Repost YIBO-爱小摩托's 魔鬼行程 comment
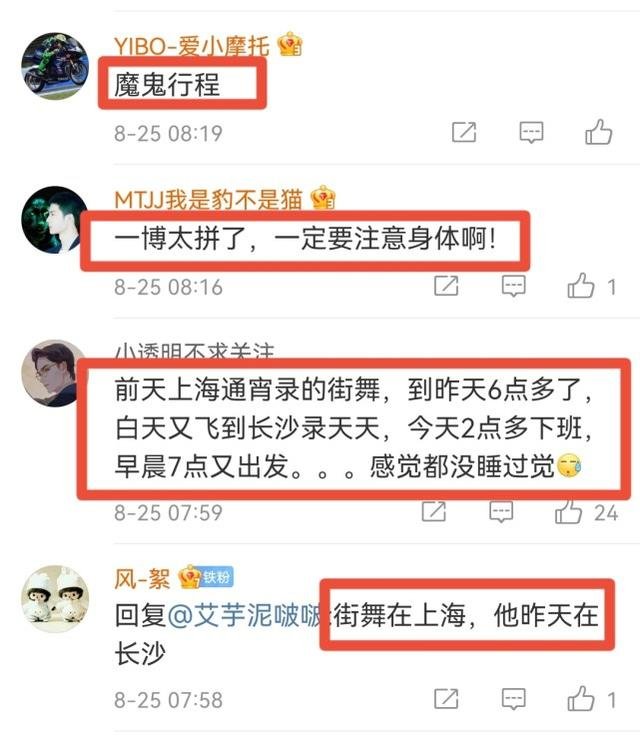 (x=464, y=132)
